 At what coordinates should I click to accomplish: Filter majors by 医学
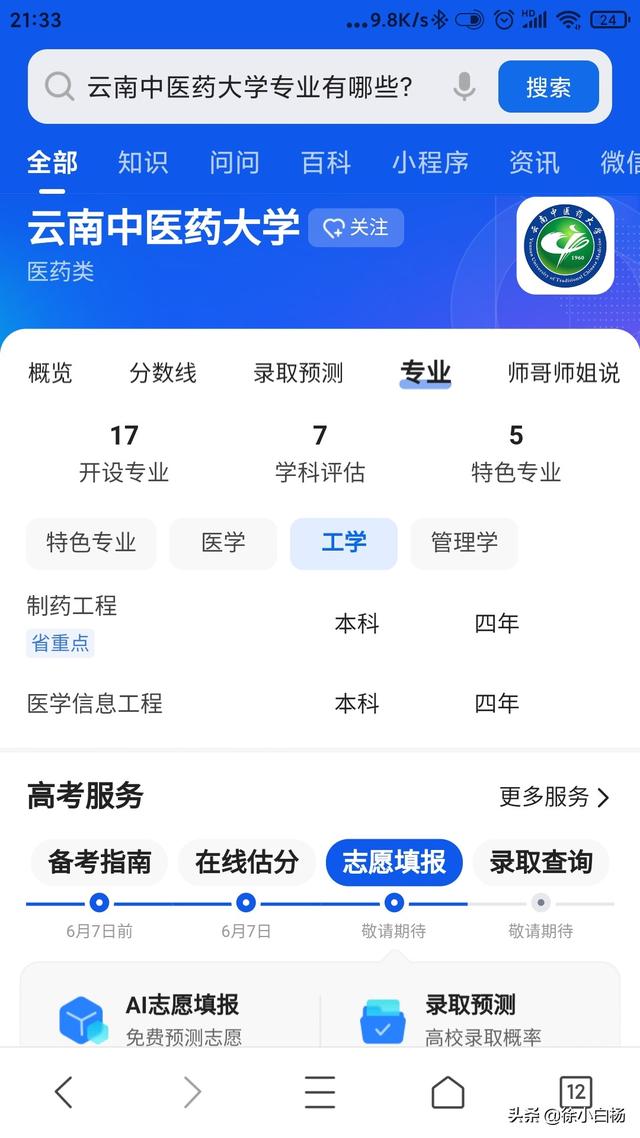pos(223,543)
